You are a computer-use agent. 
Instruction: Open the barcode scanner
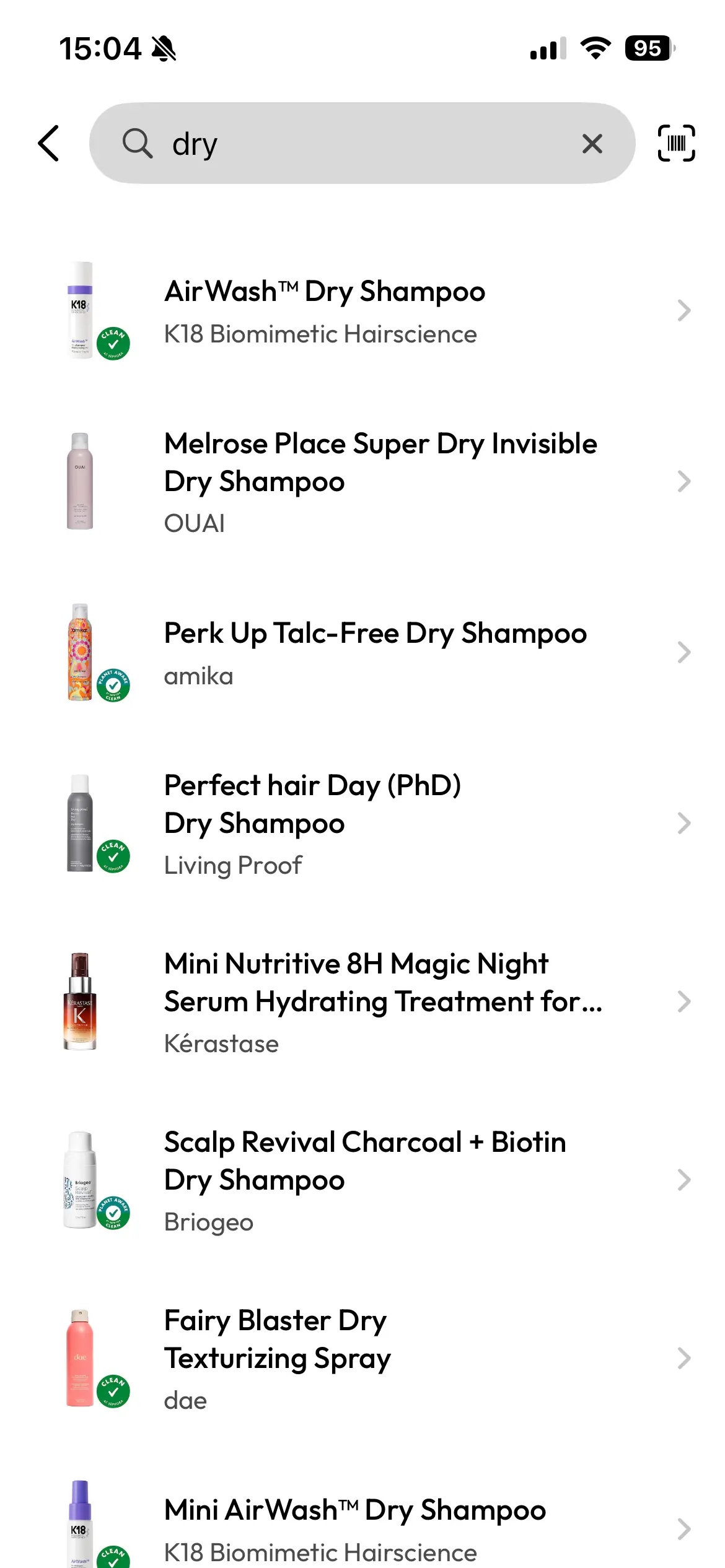[x=675, y=144]
